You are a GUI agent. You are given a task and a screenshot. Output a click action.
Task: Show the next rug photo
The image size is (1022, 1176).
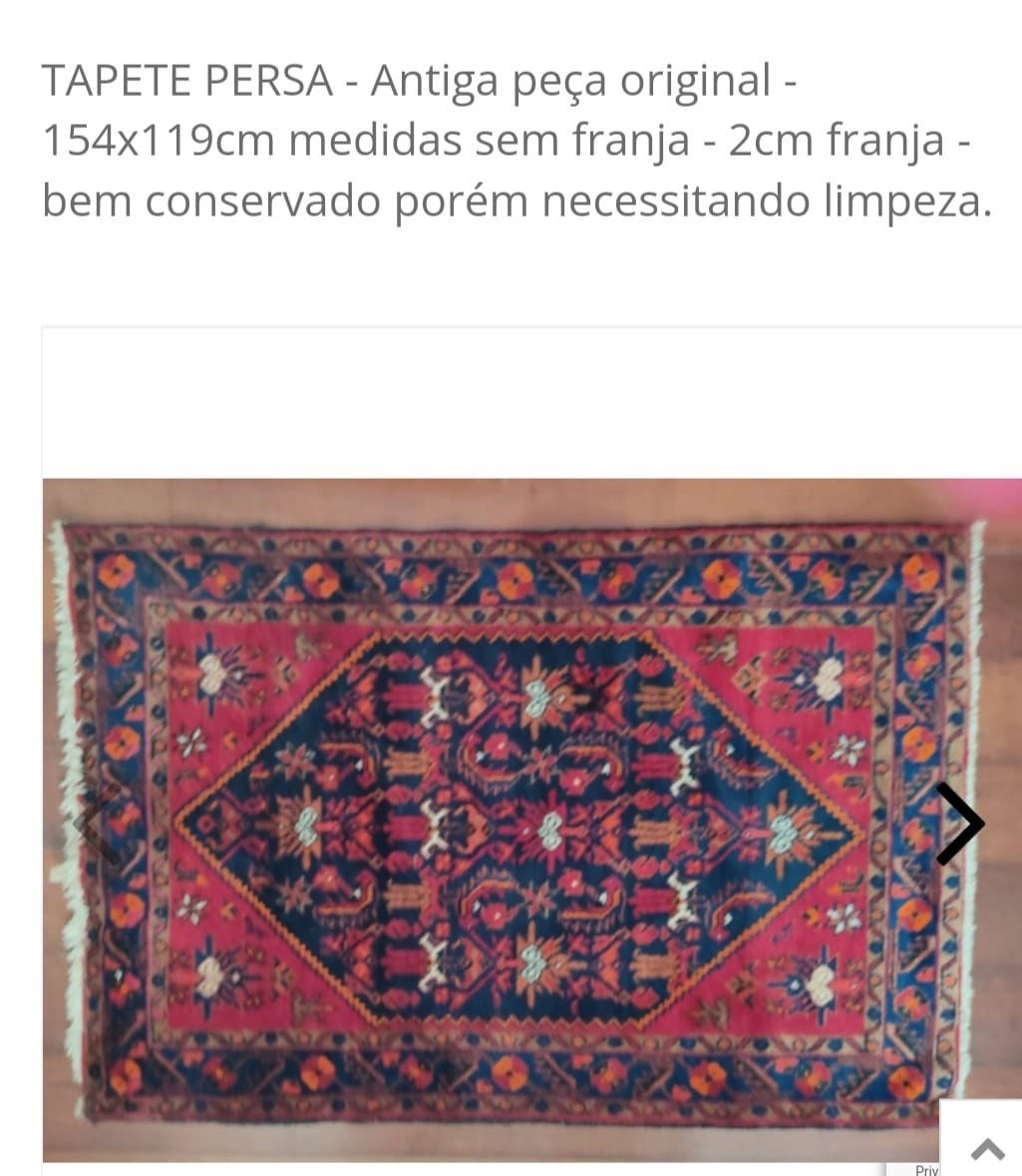pyautogui.click(x=959, y=823)
